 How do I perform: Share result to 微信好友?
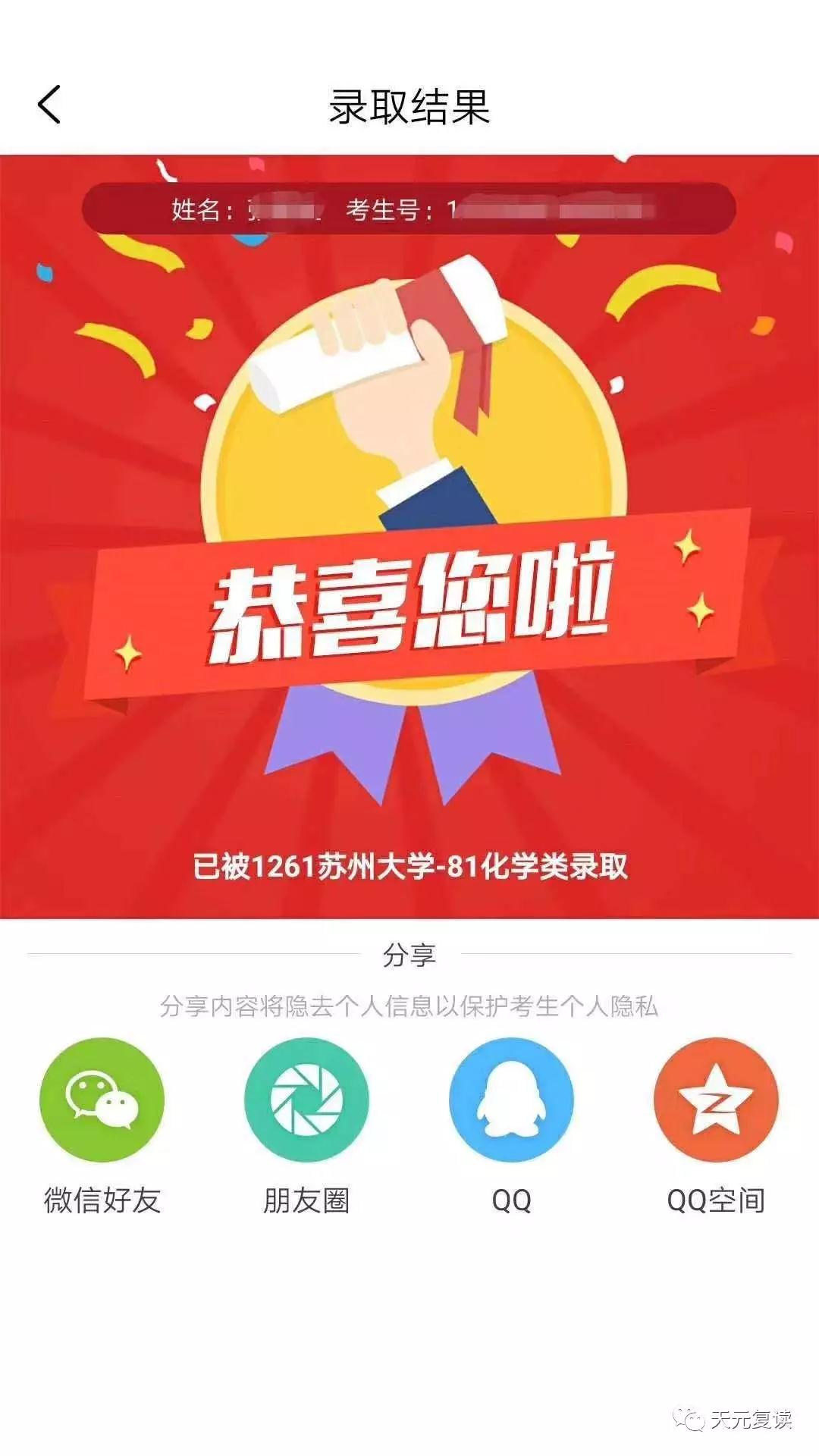point(102,1100)
